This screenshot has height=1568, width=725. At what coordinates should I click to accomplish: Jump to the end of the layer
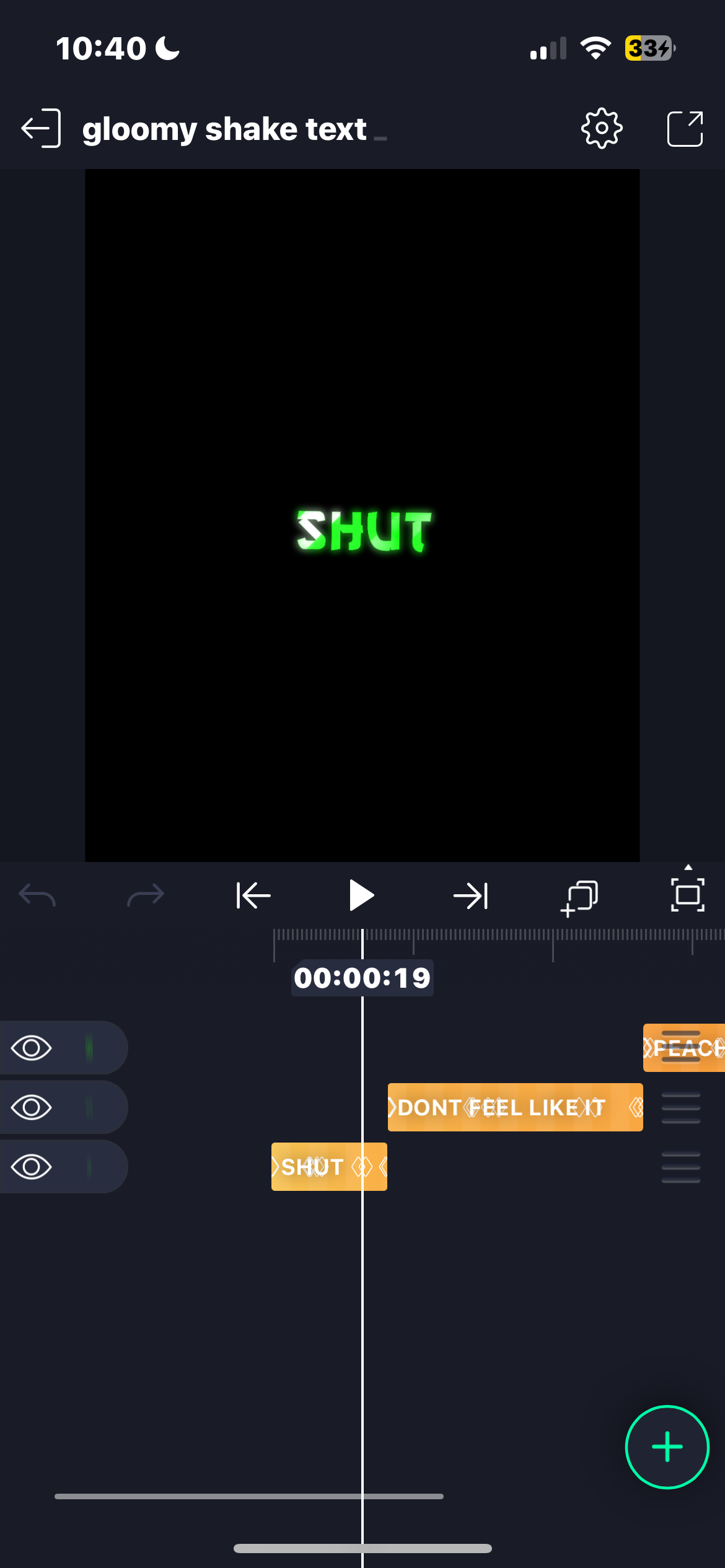click(471, 895)
